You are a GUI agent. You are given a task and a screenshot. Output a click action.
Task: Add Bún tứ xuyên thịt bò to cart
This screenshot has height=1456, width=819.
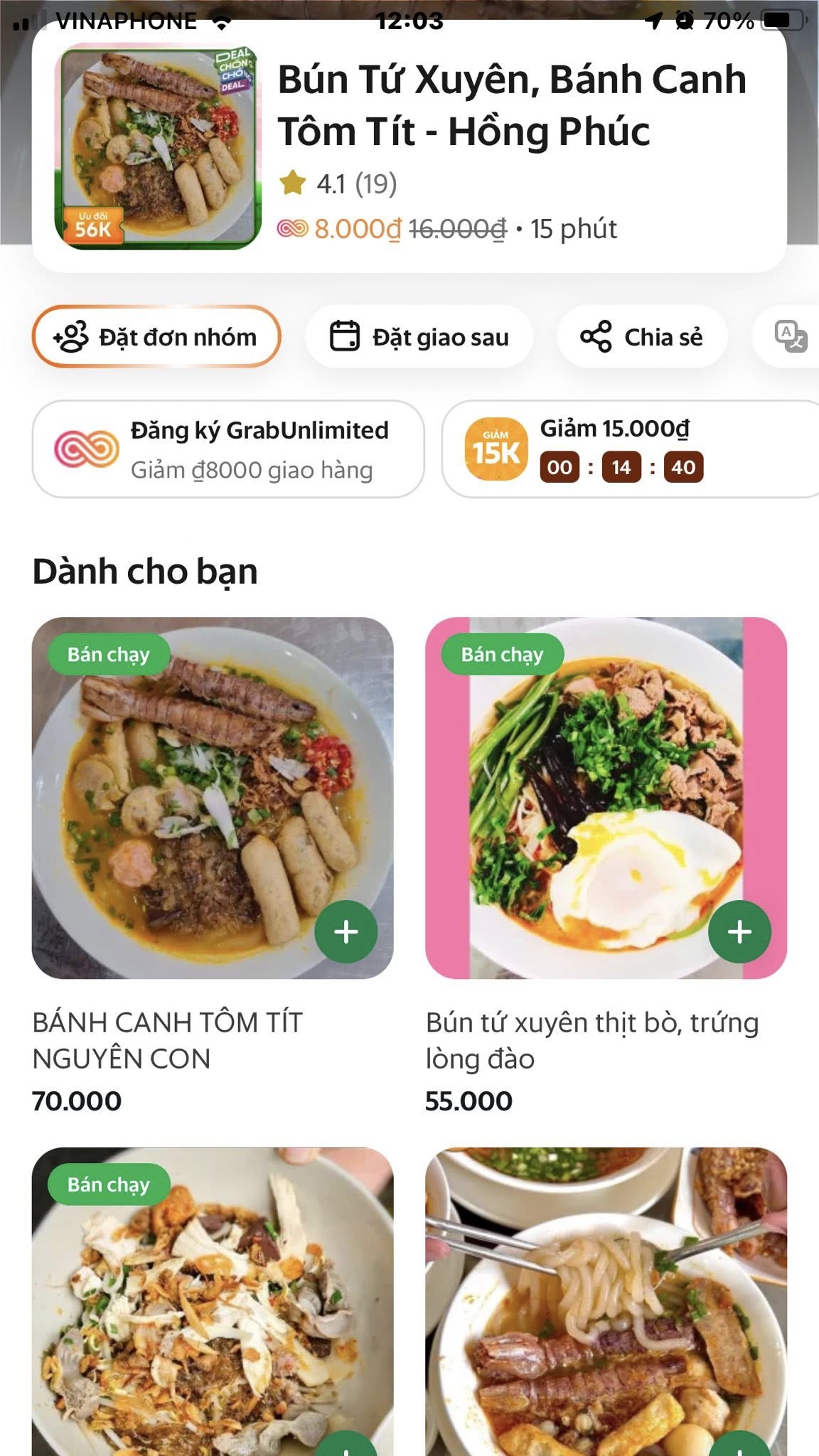click(739, 931)
